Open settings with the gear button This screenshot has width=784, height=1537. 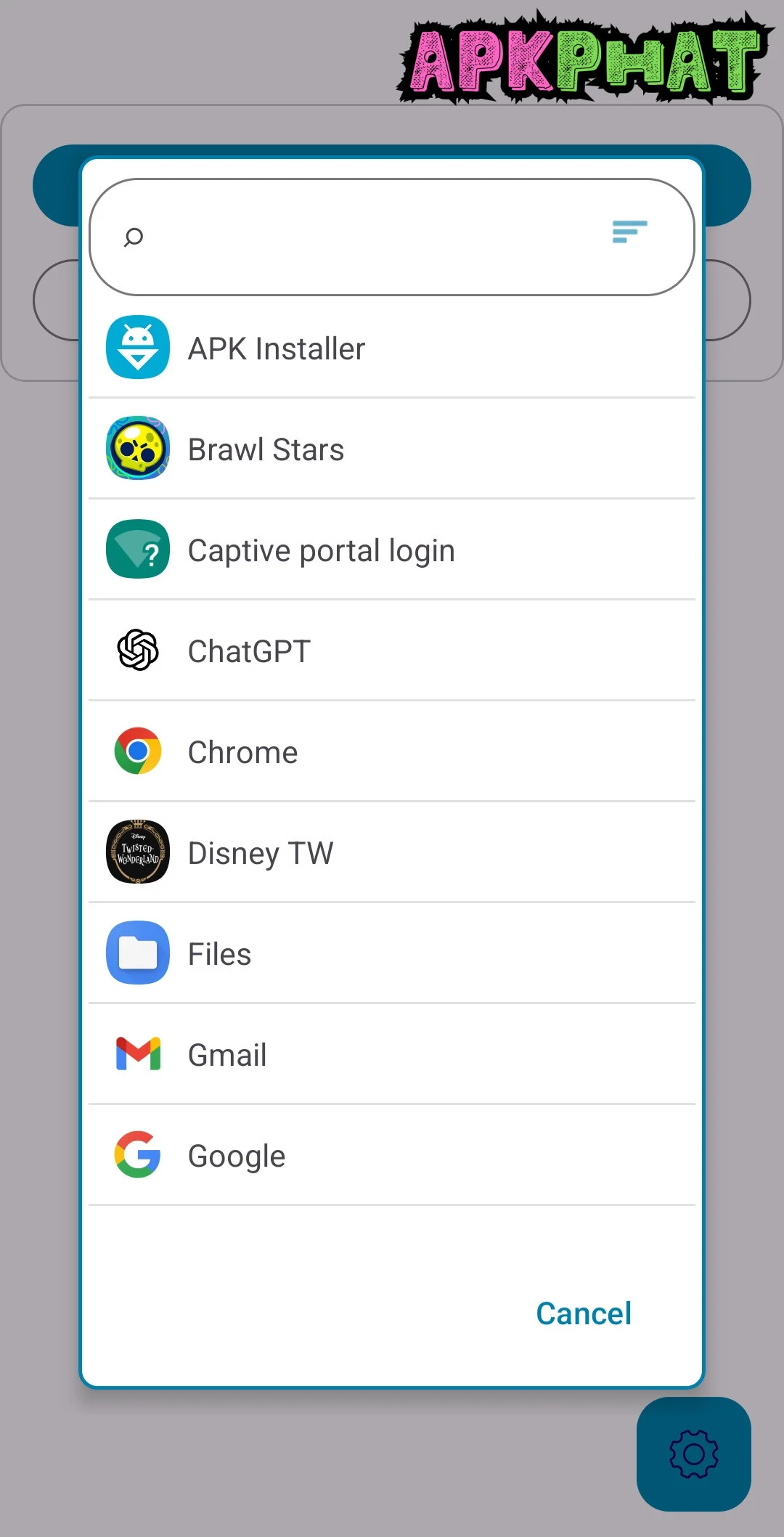click(x=693, y=1454)
